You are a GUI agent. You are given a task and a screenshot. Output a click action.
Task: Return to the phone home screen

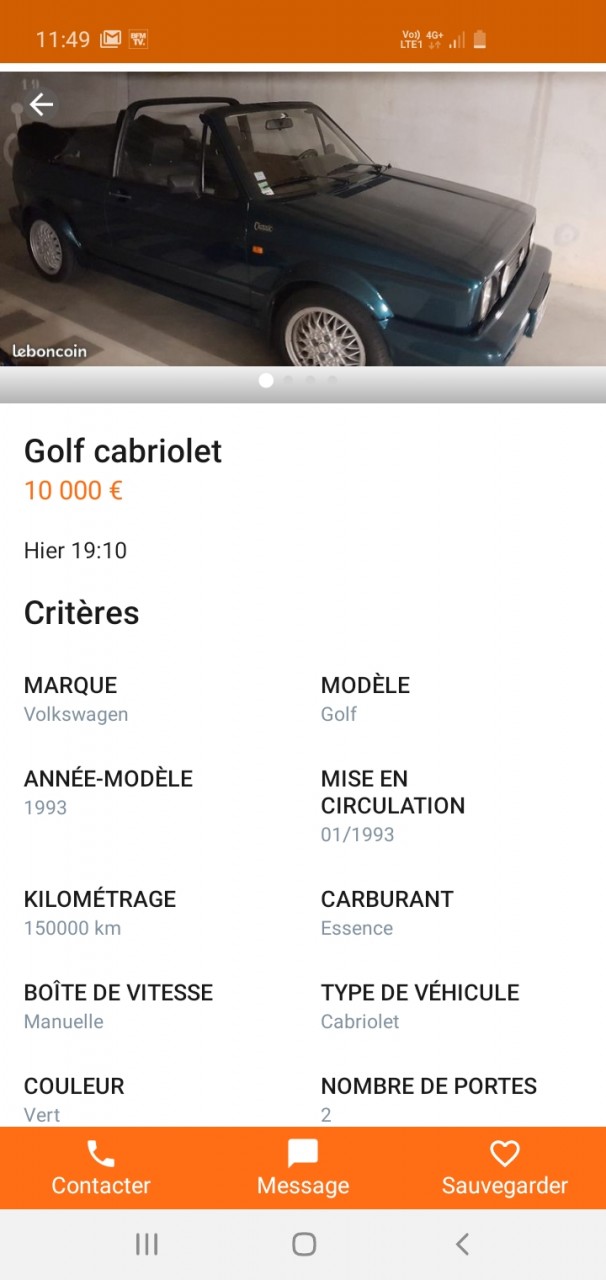point(304,1244)
